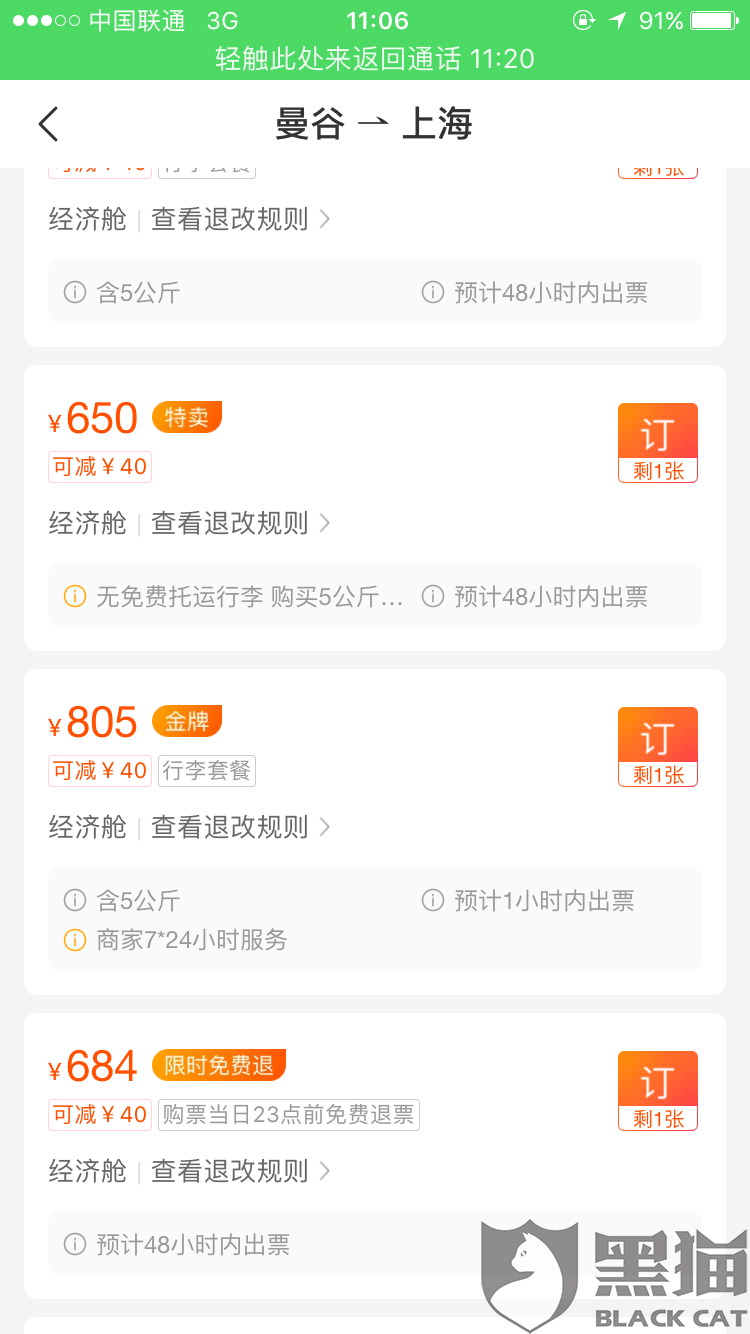Book the partially visible top ticket
The height and width of the screenshot is (1334, 750).
coord(657,173)
